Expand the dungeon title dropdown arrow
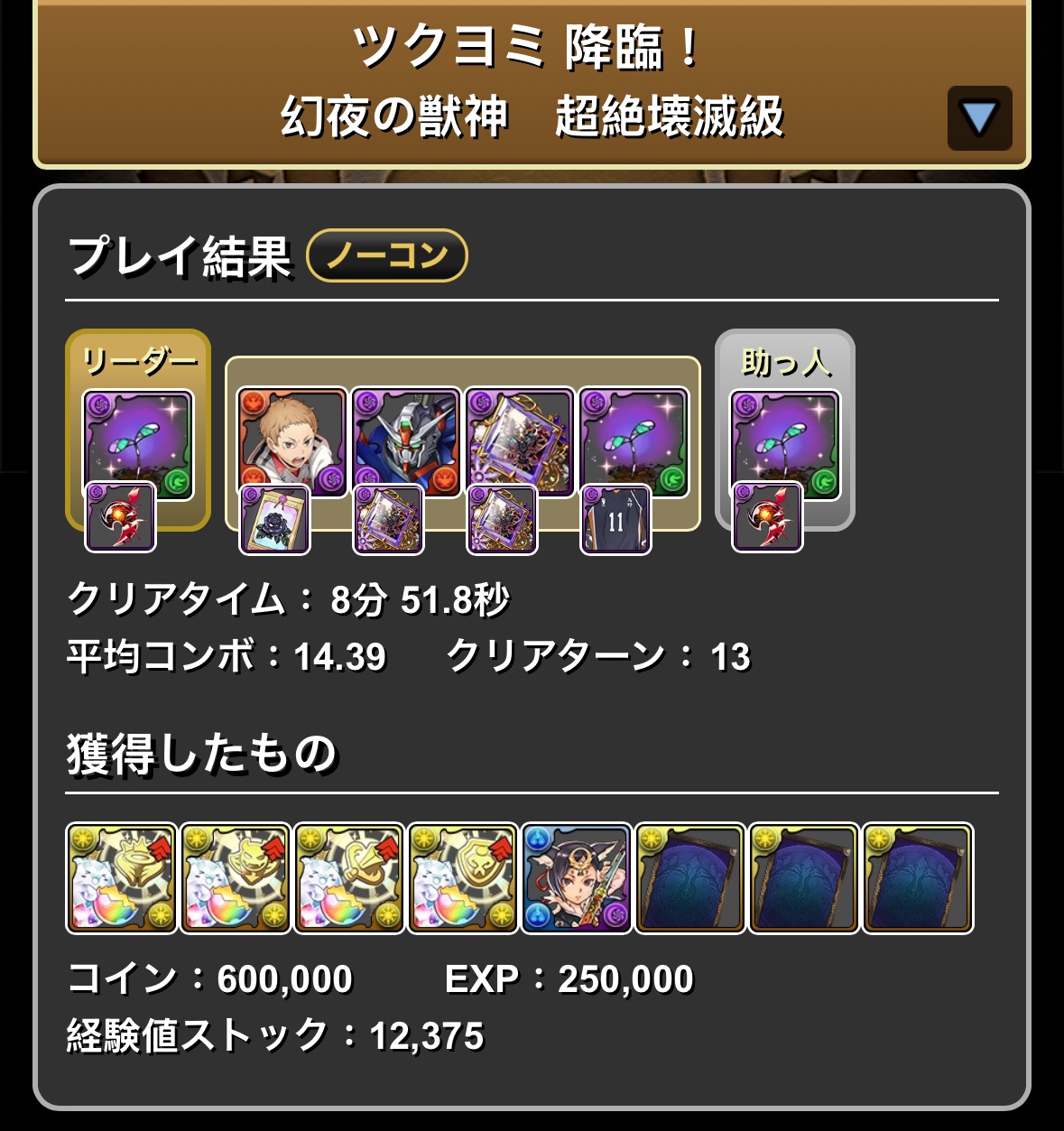 pos(979,118)
